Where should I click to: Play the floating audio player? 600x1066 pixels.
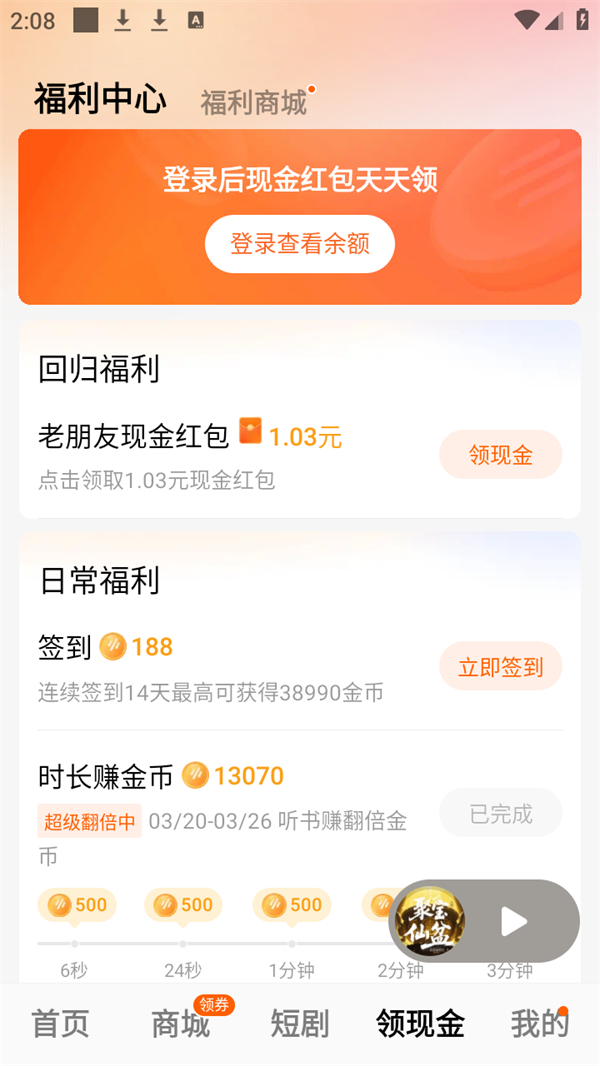514,921
